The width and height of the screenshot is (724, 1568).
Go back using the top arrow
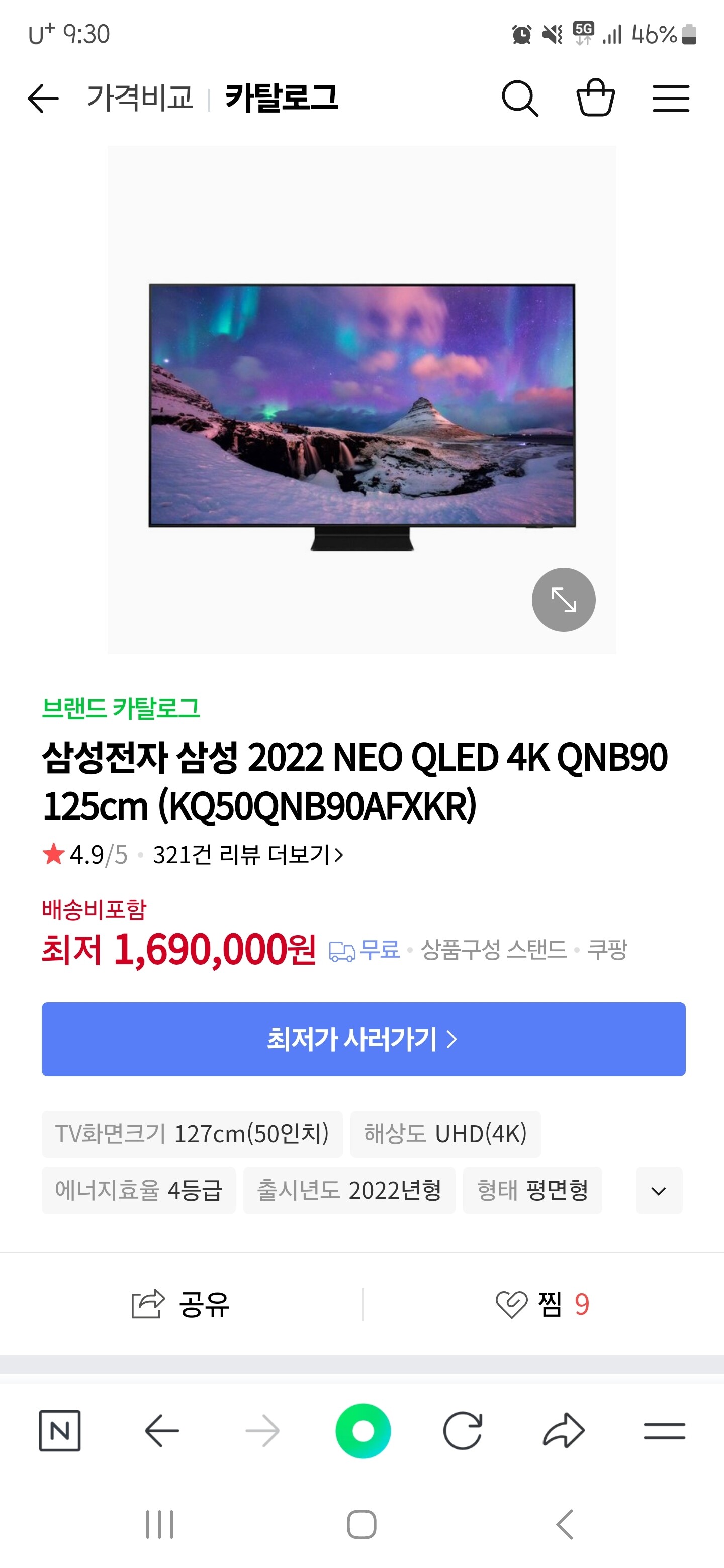click(43, 99)
